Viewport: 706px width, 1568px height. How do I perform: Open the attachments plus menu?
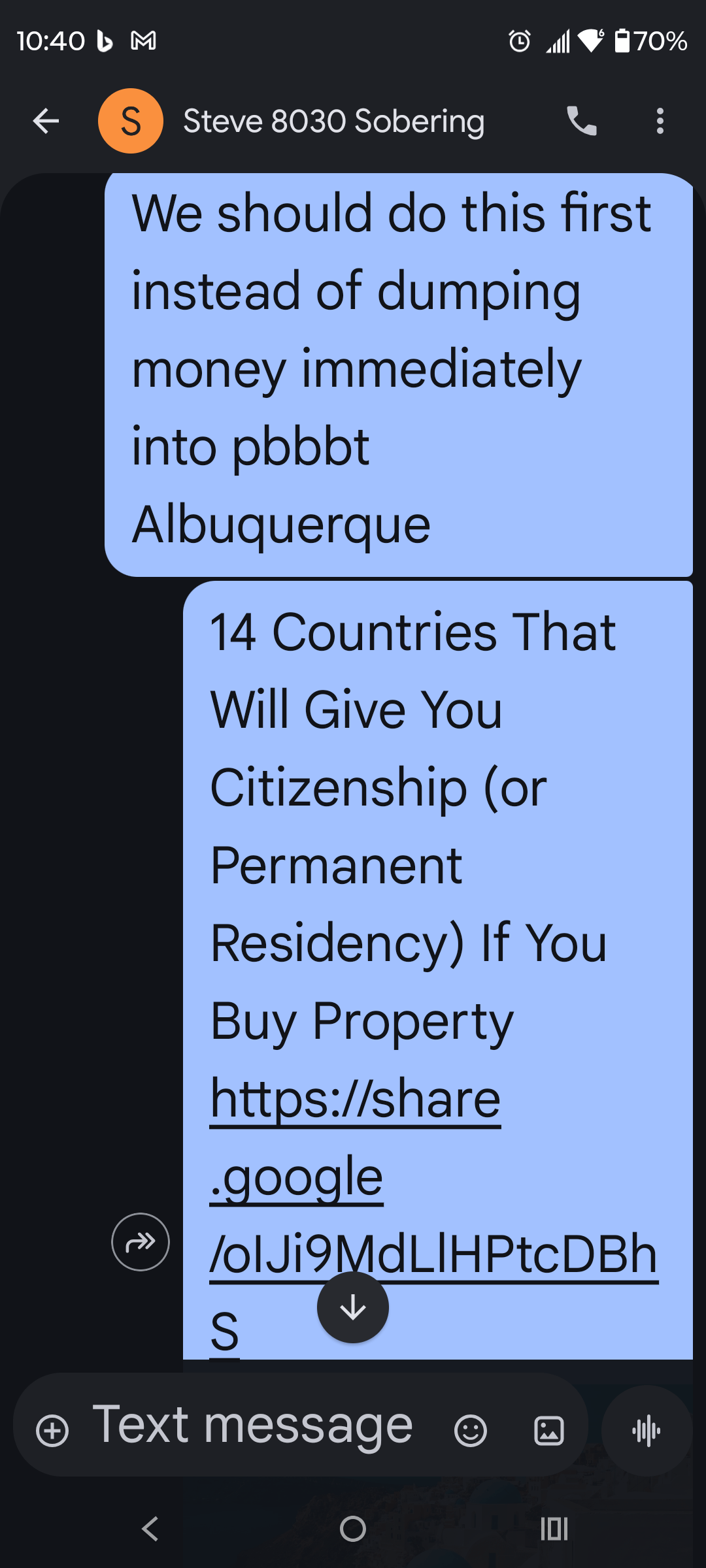tap(52, 1431)
